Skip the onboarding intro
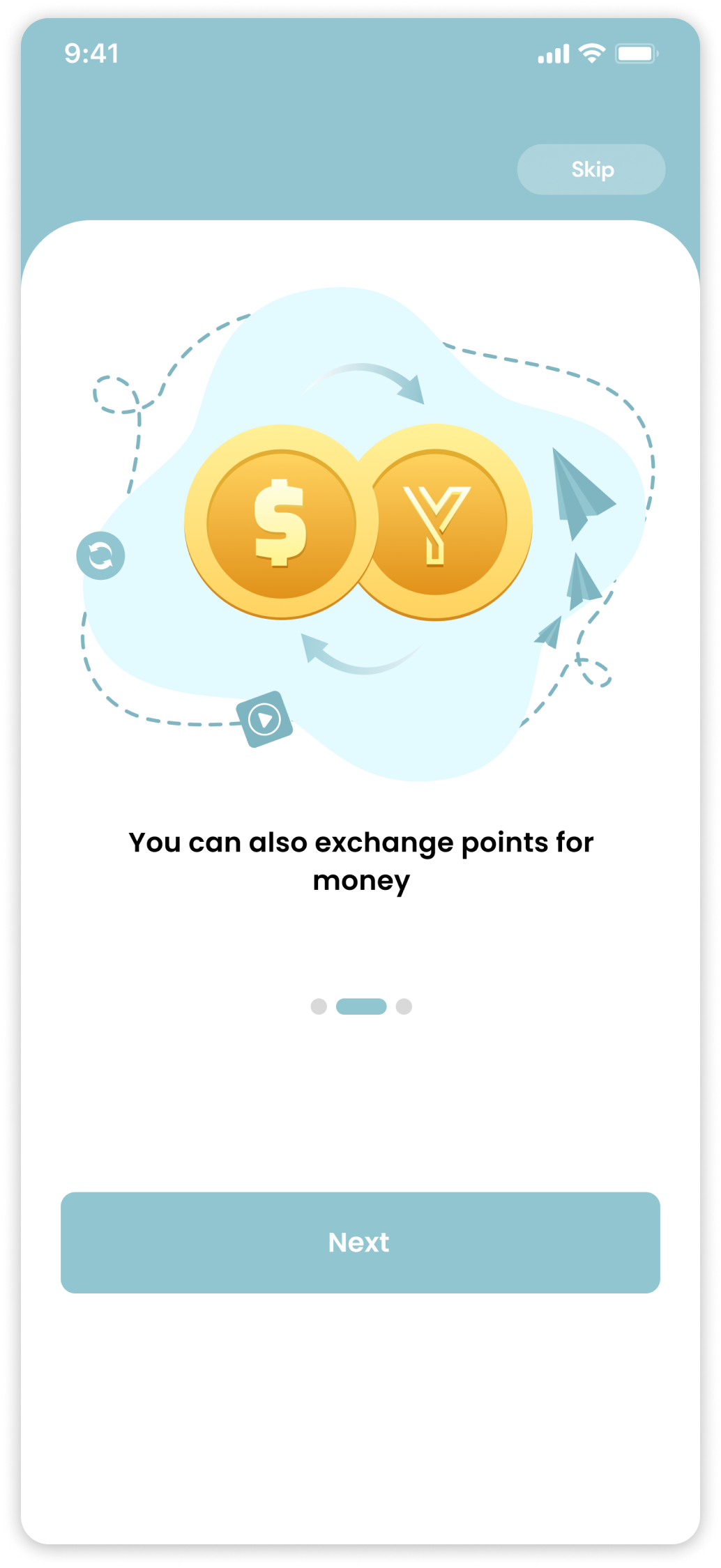Screen dimensions: 721x1568 [591, 169]
